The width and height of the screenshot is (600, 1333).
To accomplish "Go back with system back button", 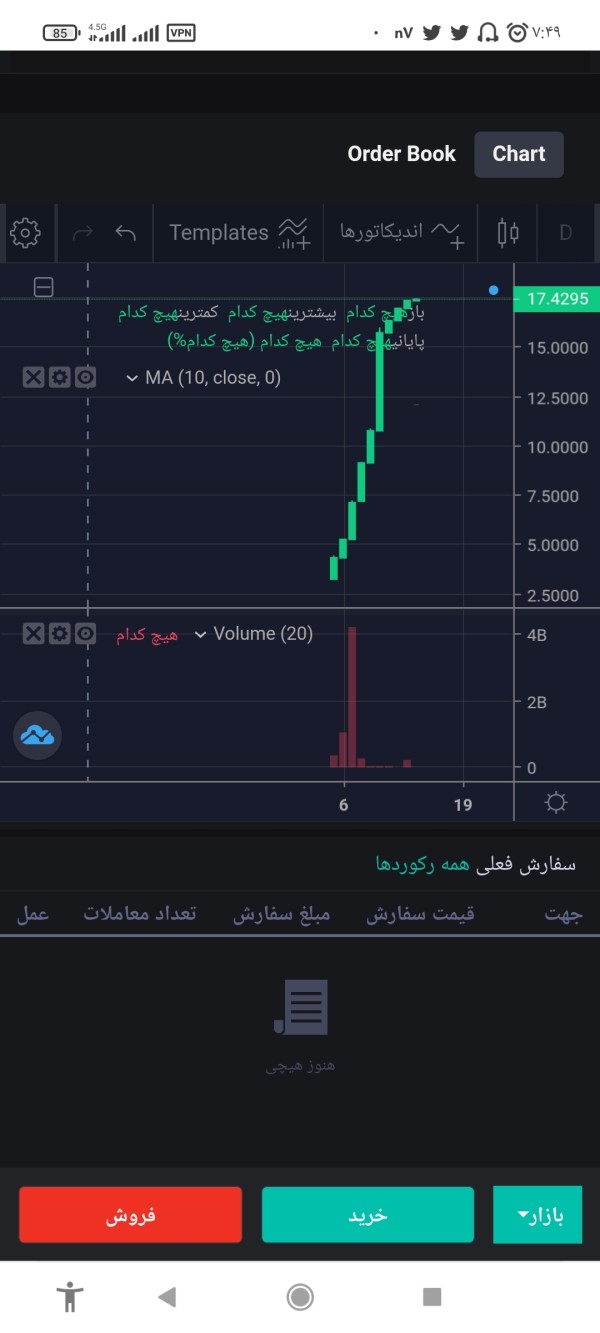I will tap(167, 1297).
